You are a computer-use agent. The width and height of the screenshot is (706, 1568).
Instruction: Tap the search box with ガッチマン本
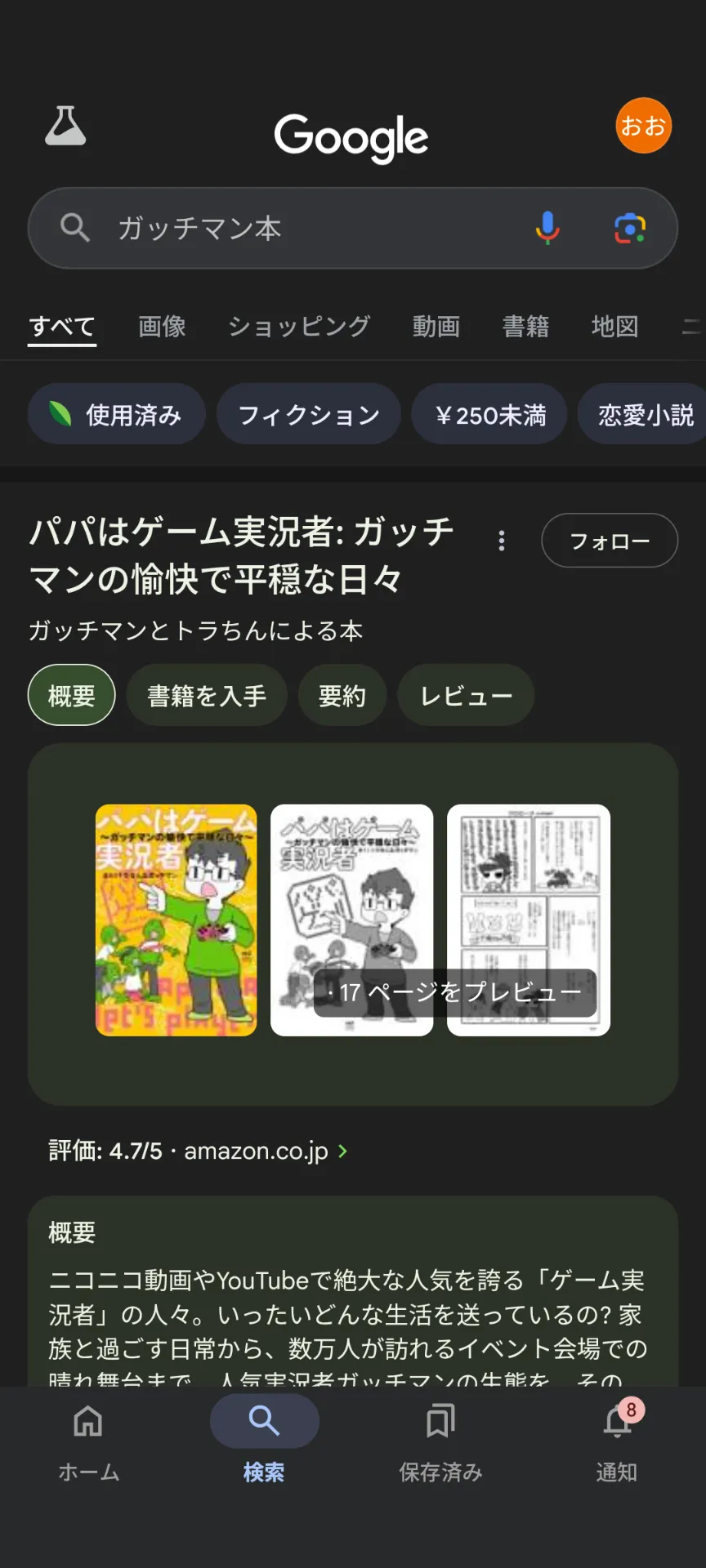coord(311,228)
